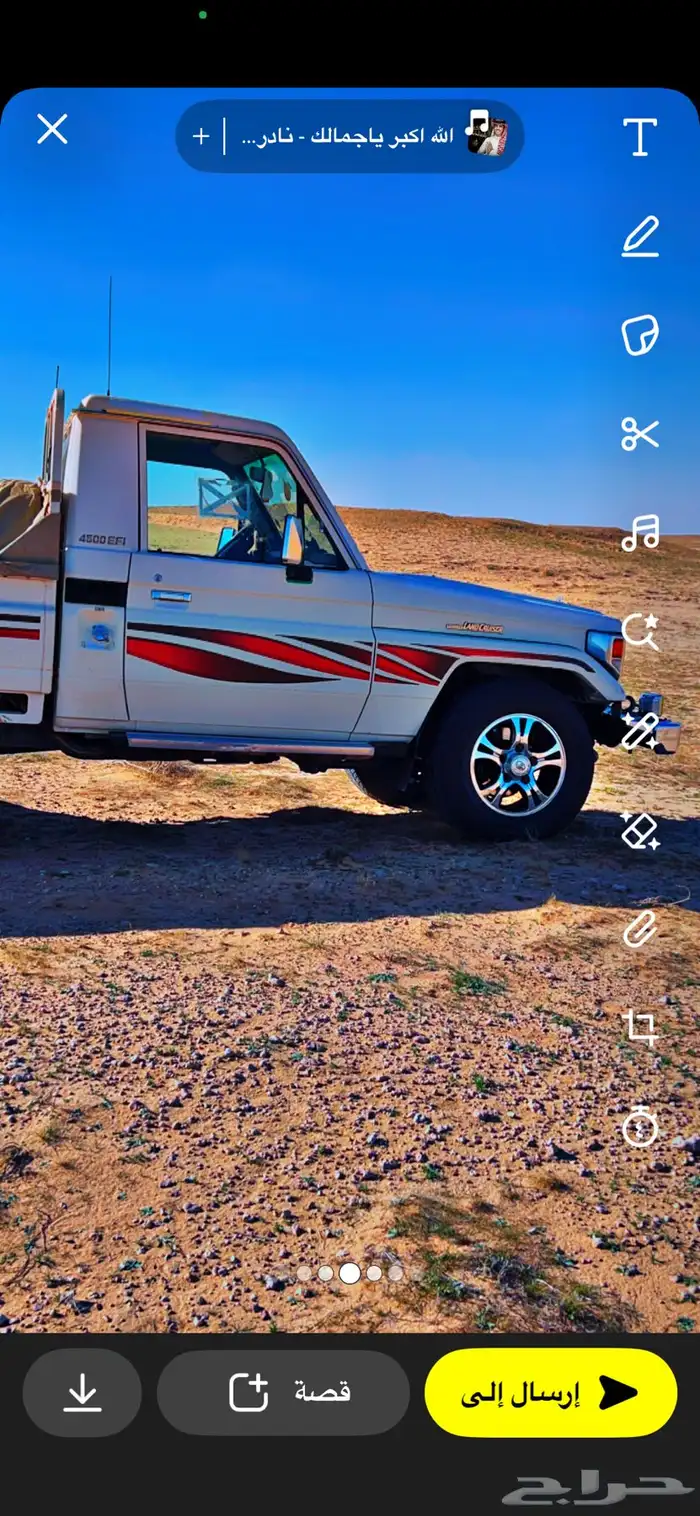Open the attached song الله اكبر ياجمالك
700x1516 pixels.
[380, 136]
